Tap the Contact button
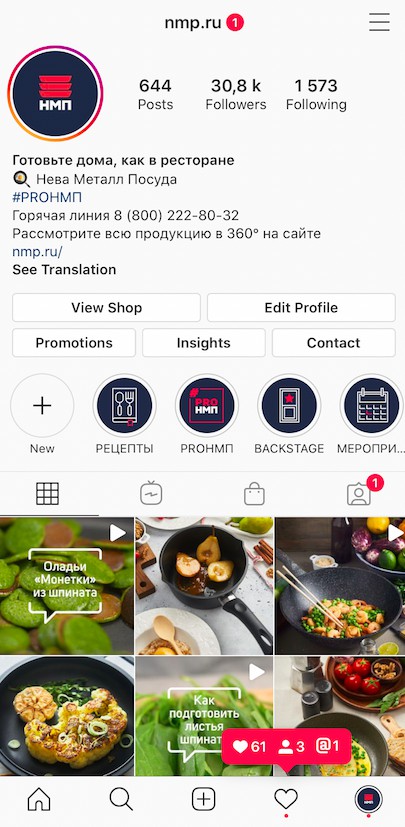This screenshot has width=405, height=827. [x=333, y=343]
